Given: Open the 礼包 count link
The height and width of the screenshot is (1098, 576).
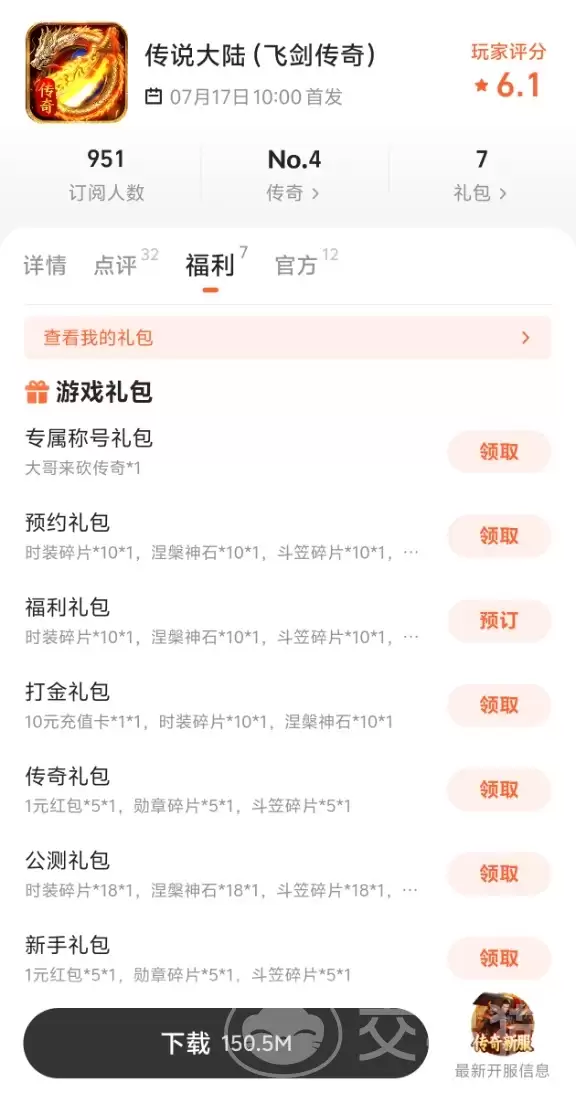Looking at the screenshot, I should click(x=481, y=175).
